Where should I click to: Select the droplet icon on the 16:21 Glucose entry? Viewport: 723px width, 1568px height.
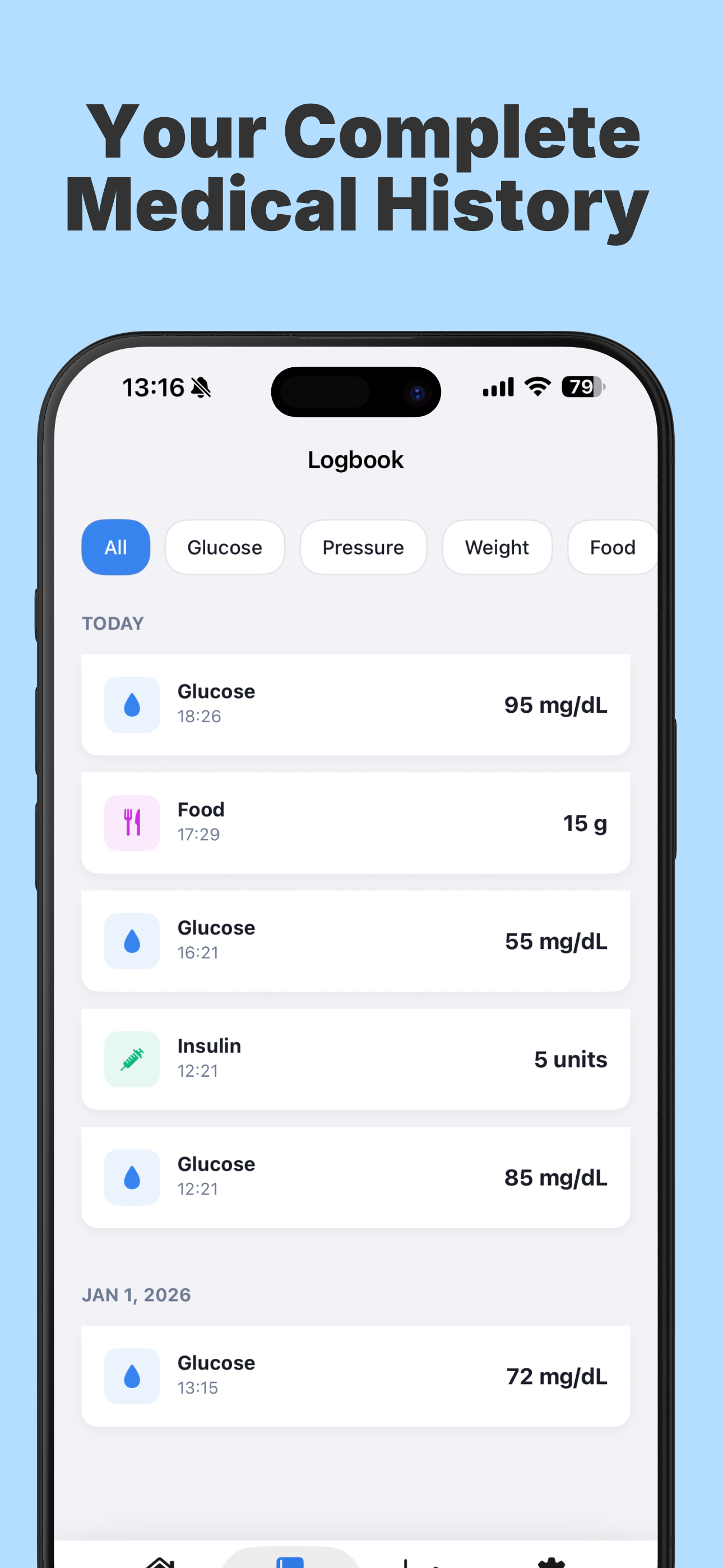tap(132, 940)
